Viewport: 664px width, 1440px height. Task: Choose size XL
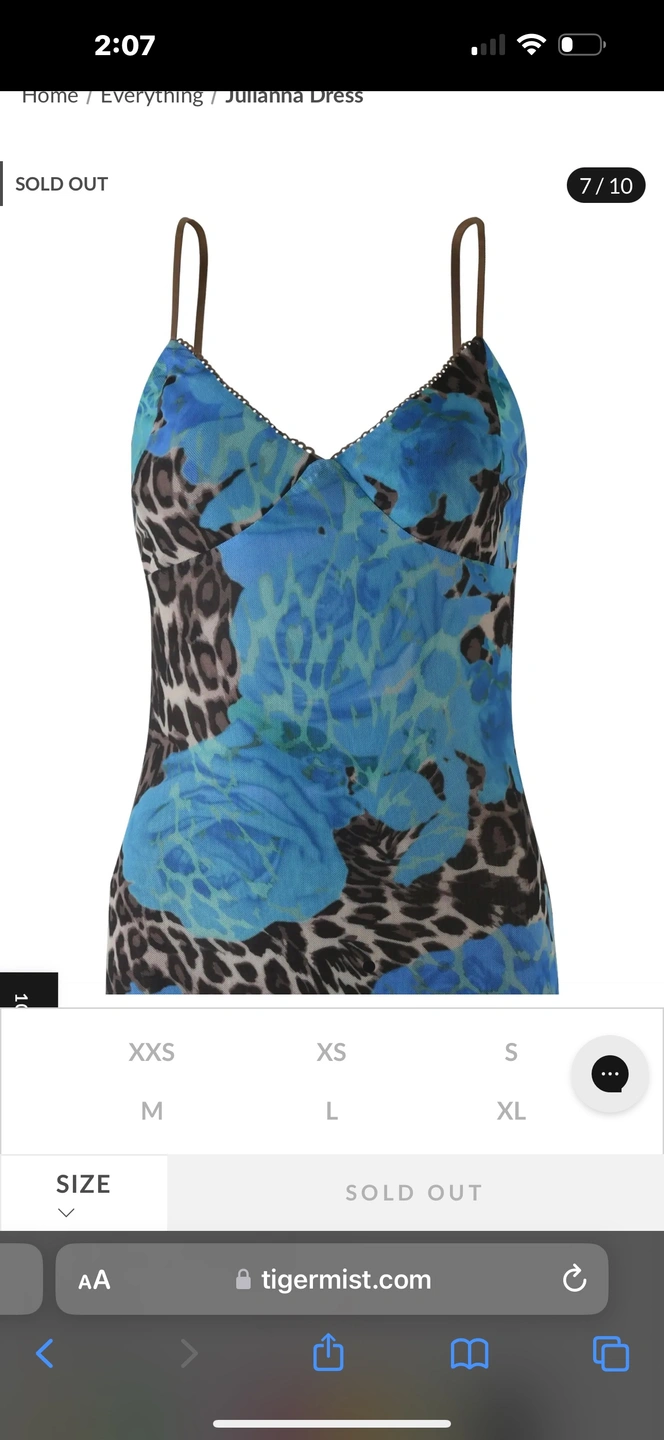click(511, 1111)
